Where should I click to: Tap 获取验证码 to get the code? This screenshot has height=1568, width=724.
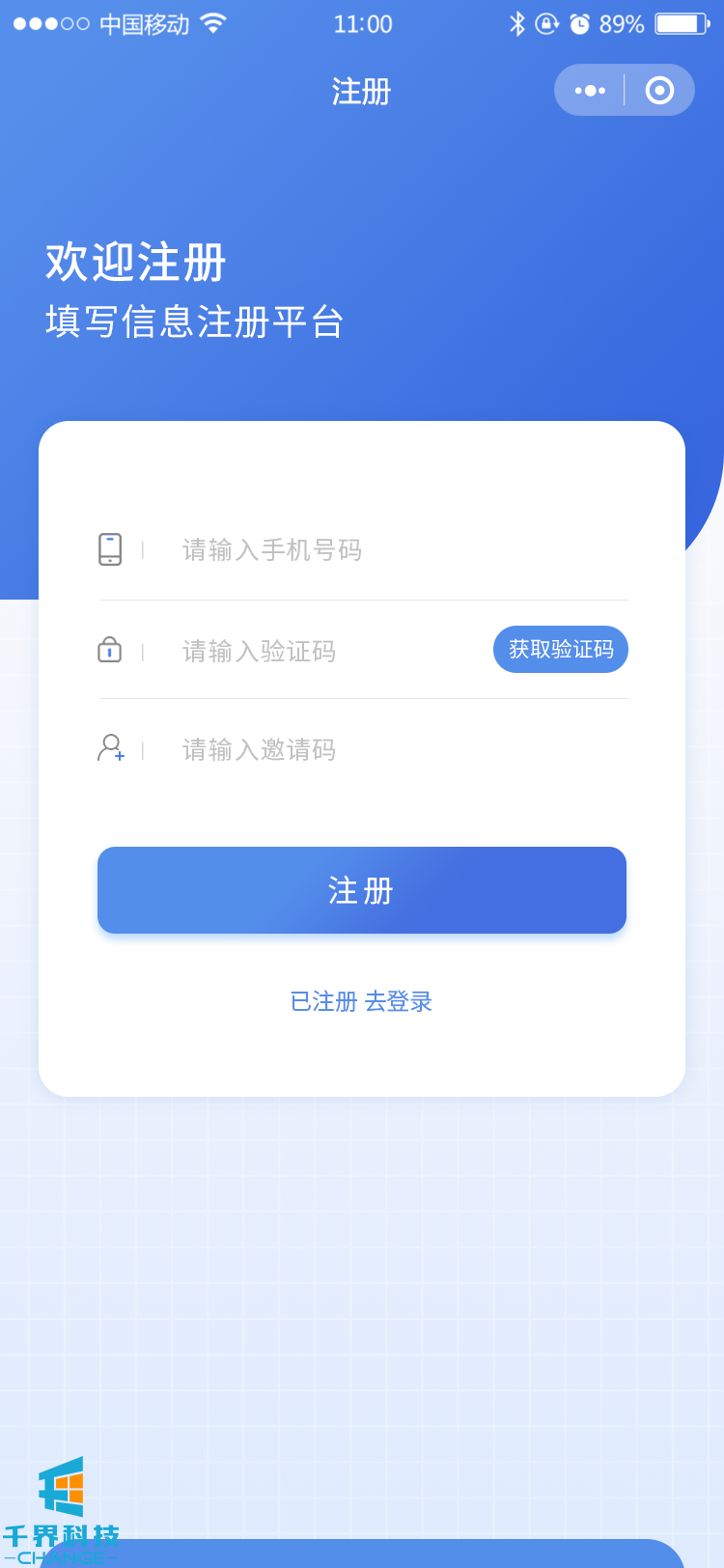tap(560, 650)
